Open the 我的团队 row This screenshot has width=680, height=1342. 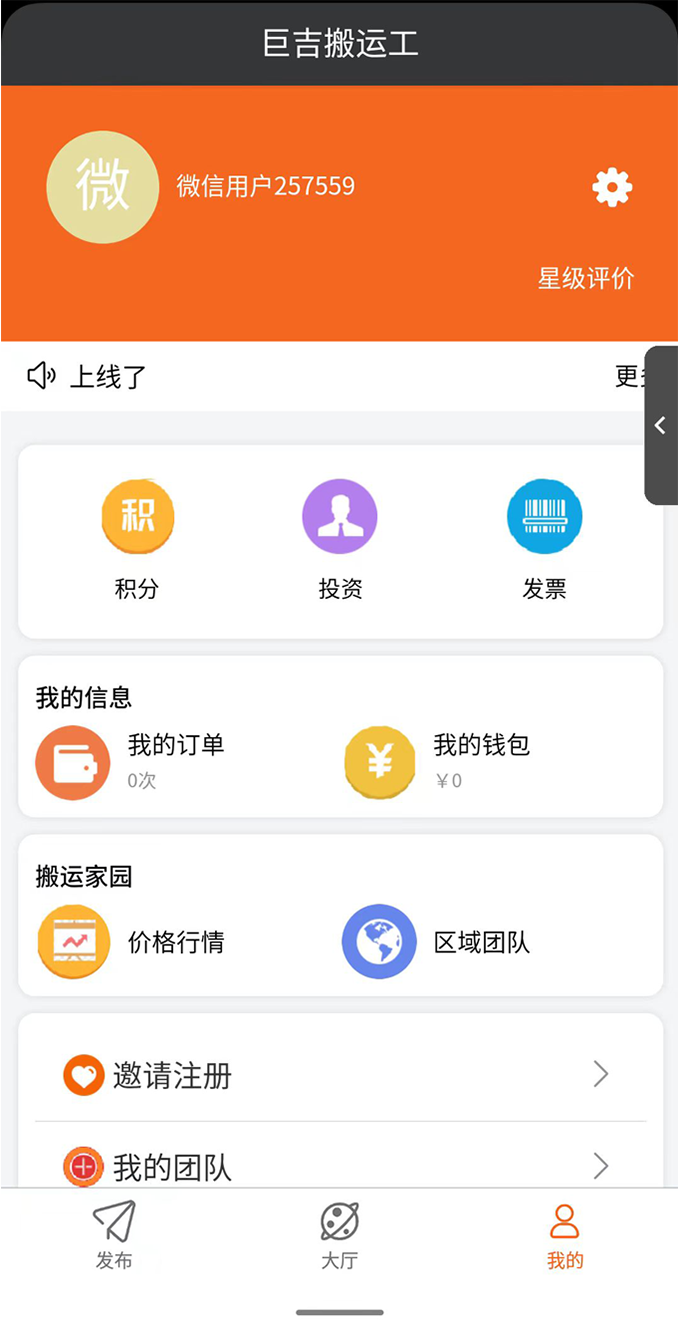point(340,1166)
